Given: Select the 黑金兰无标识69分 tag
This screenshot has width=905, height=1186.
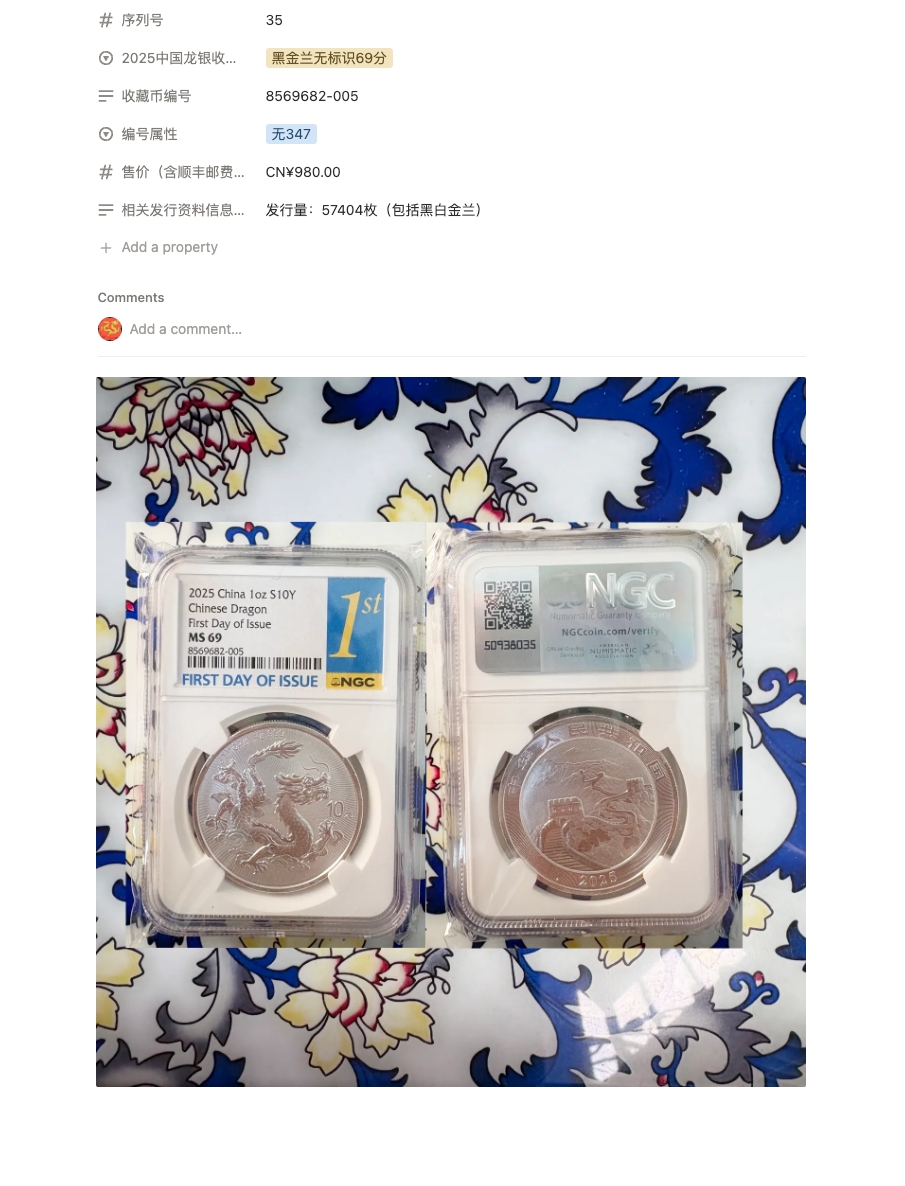Looking at the screenshot, I should pyautogui.click(x=329, y=58).
